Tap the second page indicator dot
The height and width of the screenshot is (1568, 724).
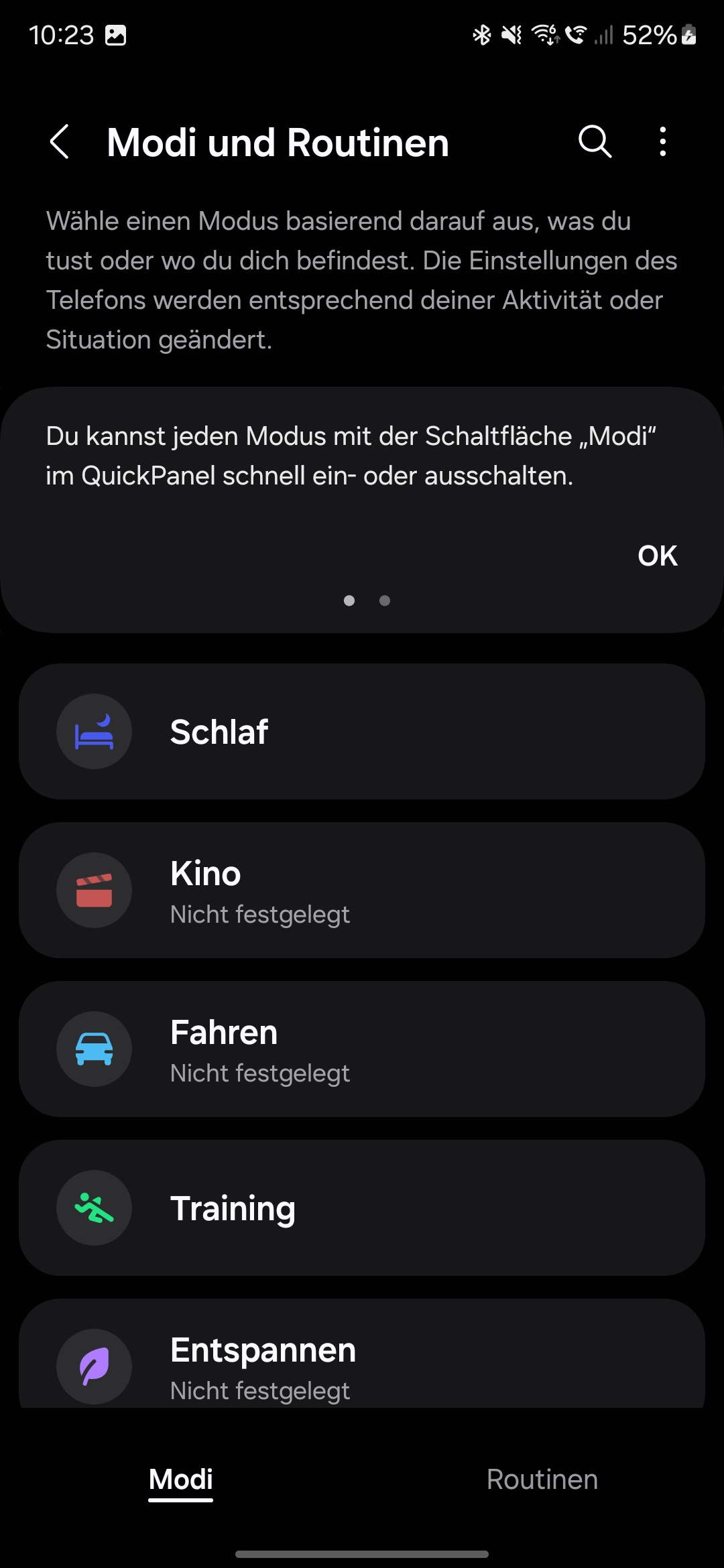[x=385, y=600]
